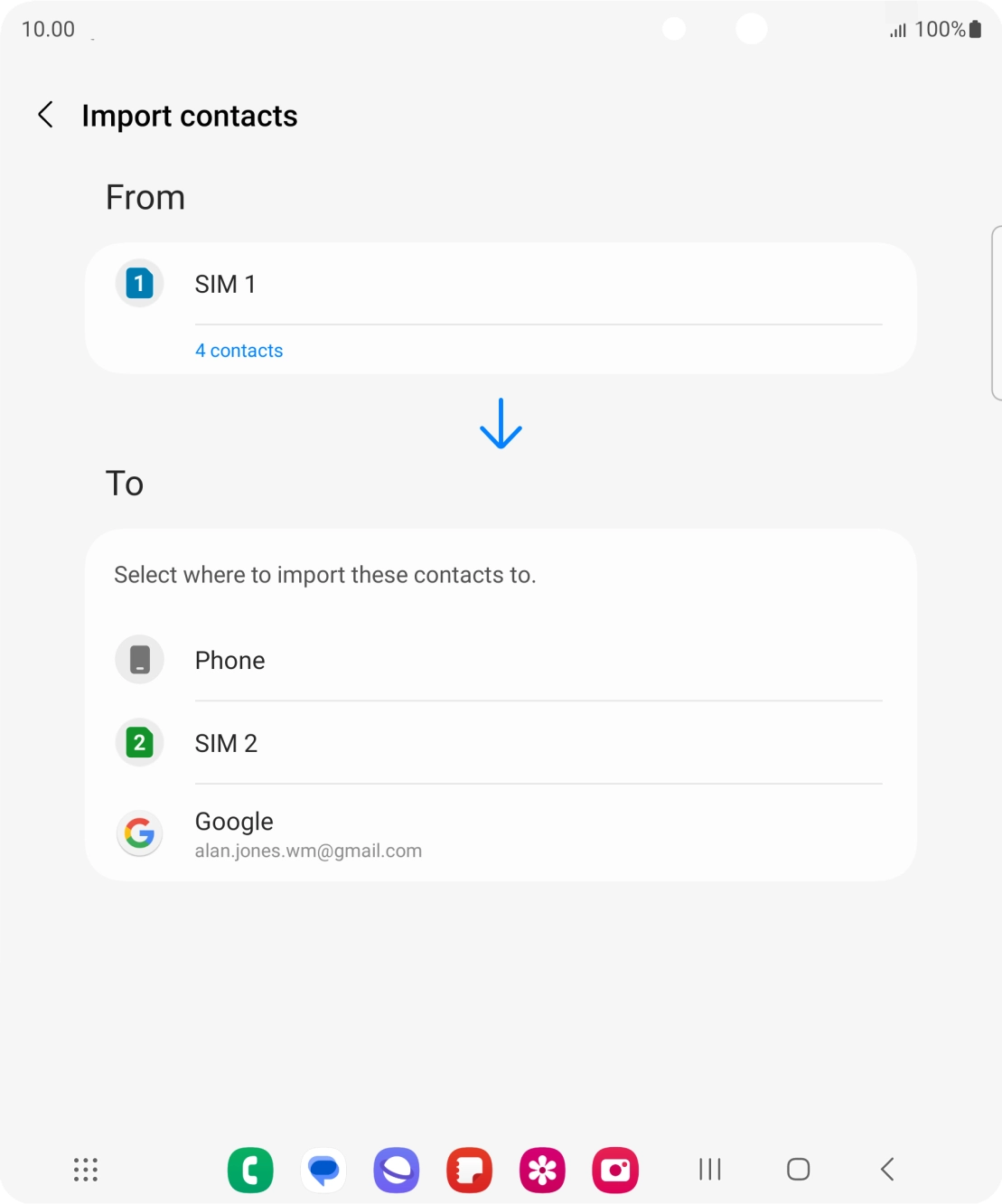Viewport: 1002px width, 1204px height.
Task: Open the Messages app from the dock
Action: (323, 1169)
